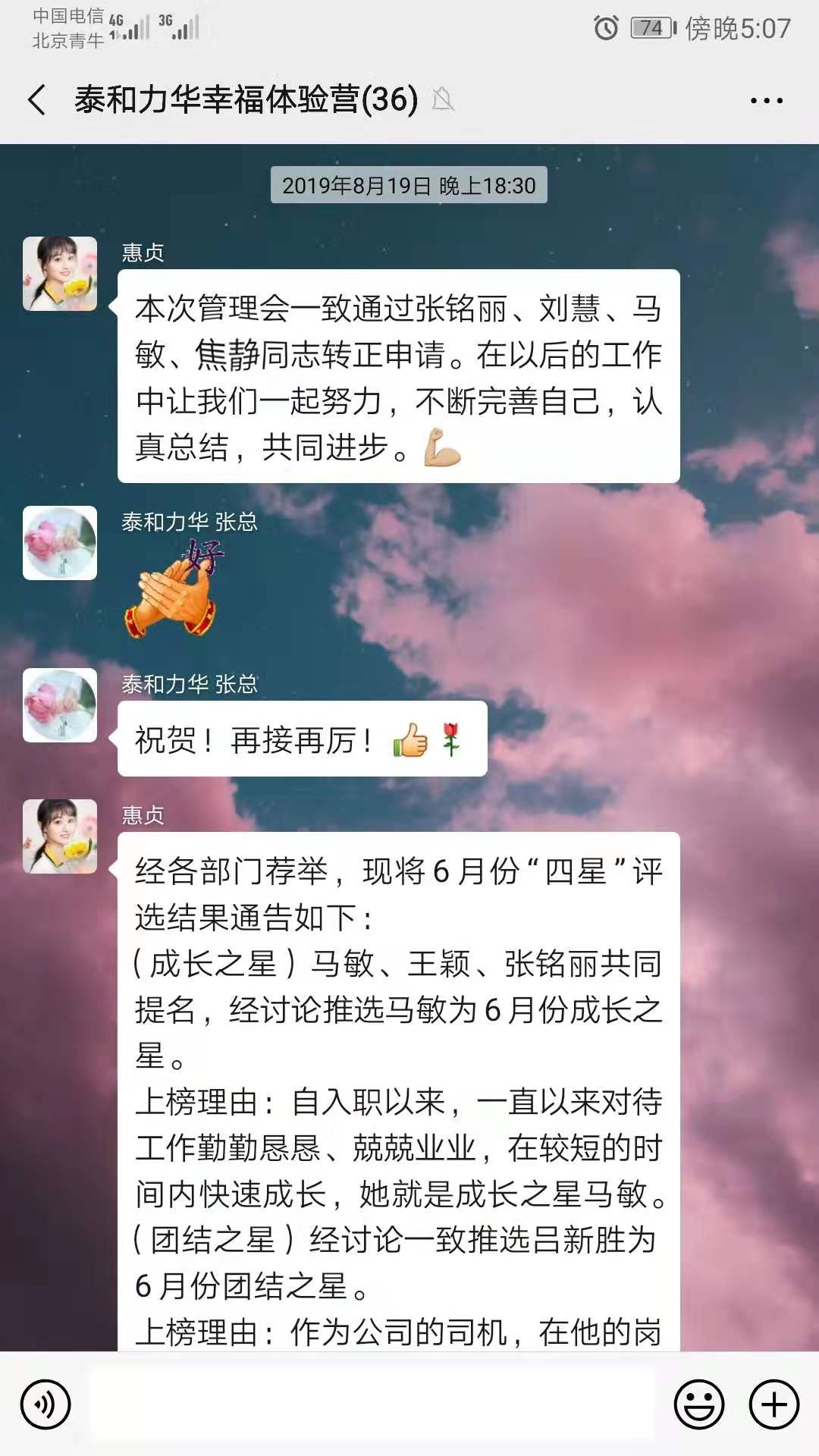
Task: Open the emoji picker
Action: click(698, 1404)
